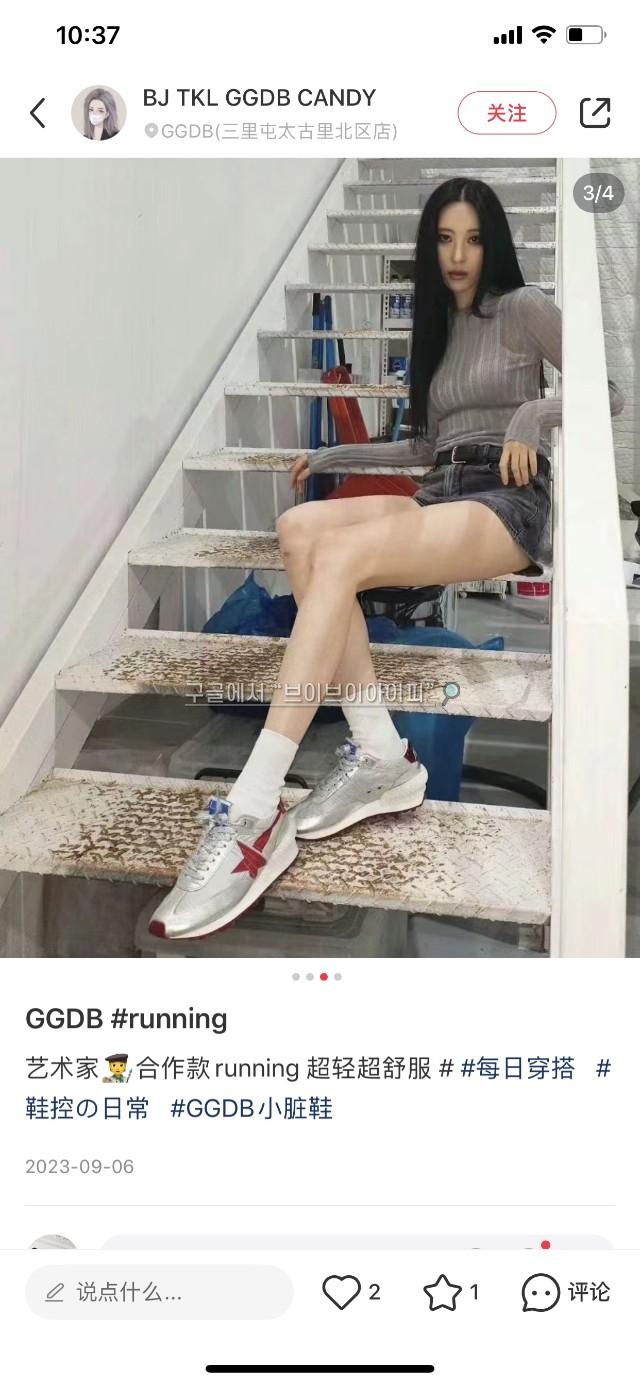Tap the 说点什么 comment input field
The image size is (640, 1385).
tap(158, 1292)
